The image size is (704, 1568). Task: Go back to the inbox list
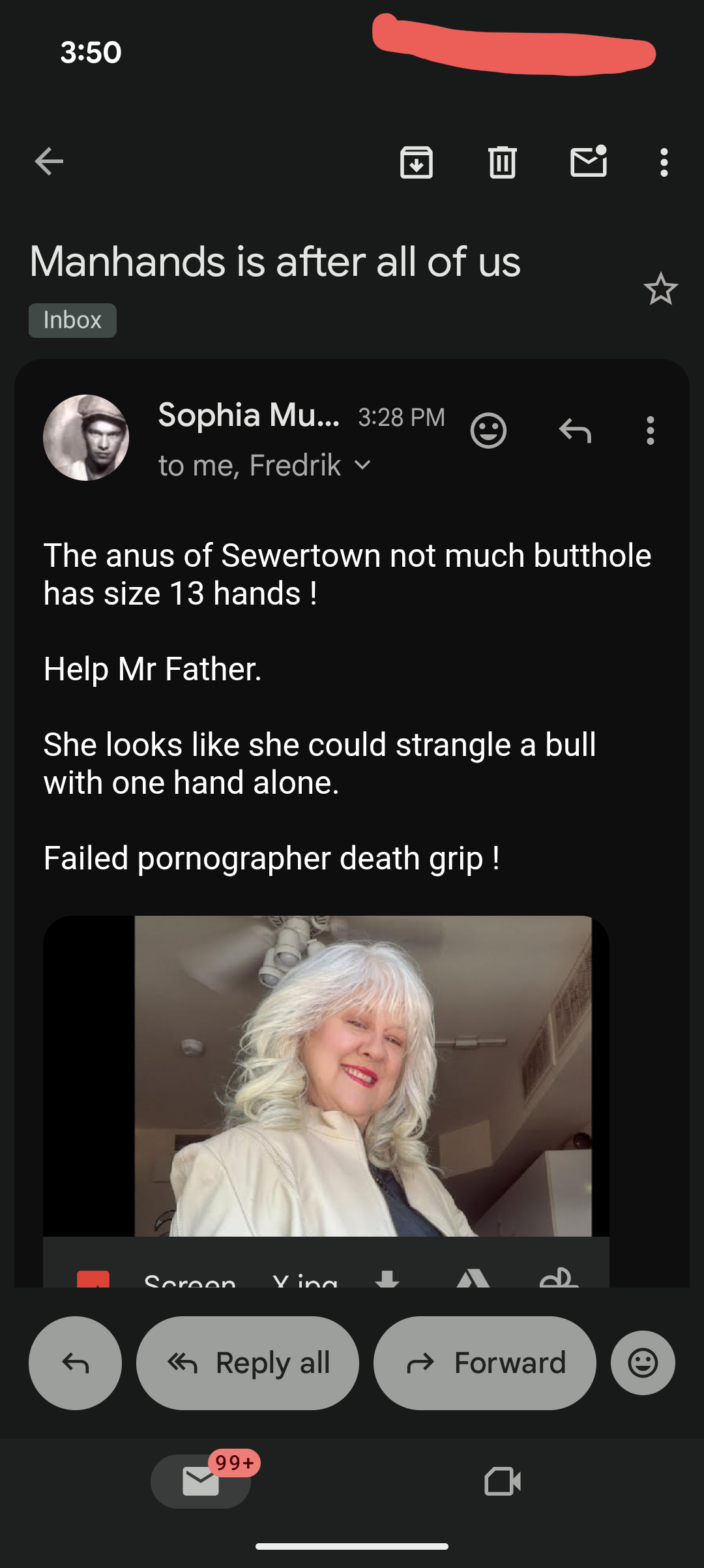50,162
